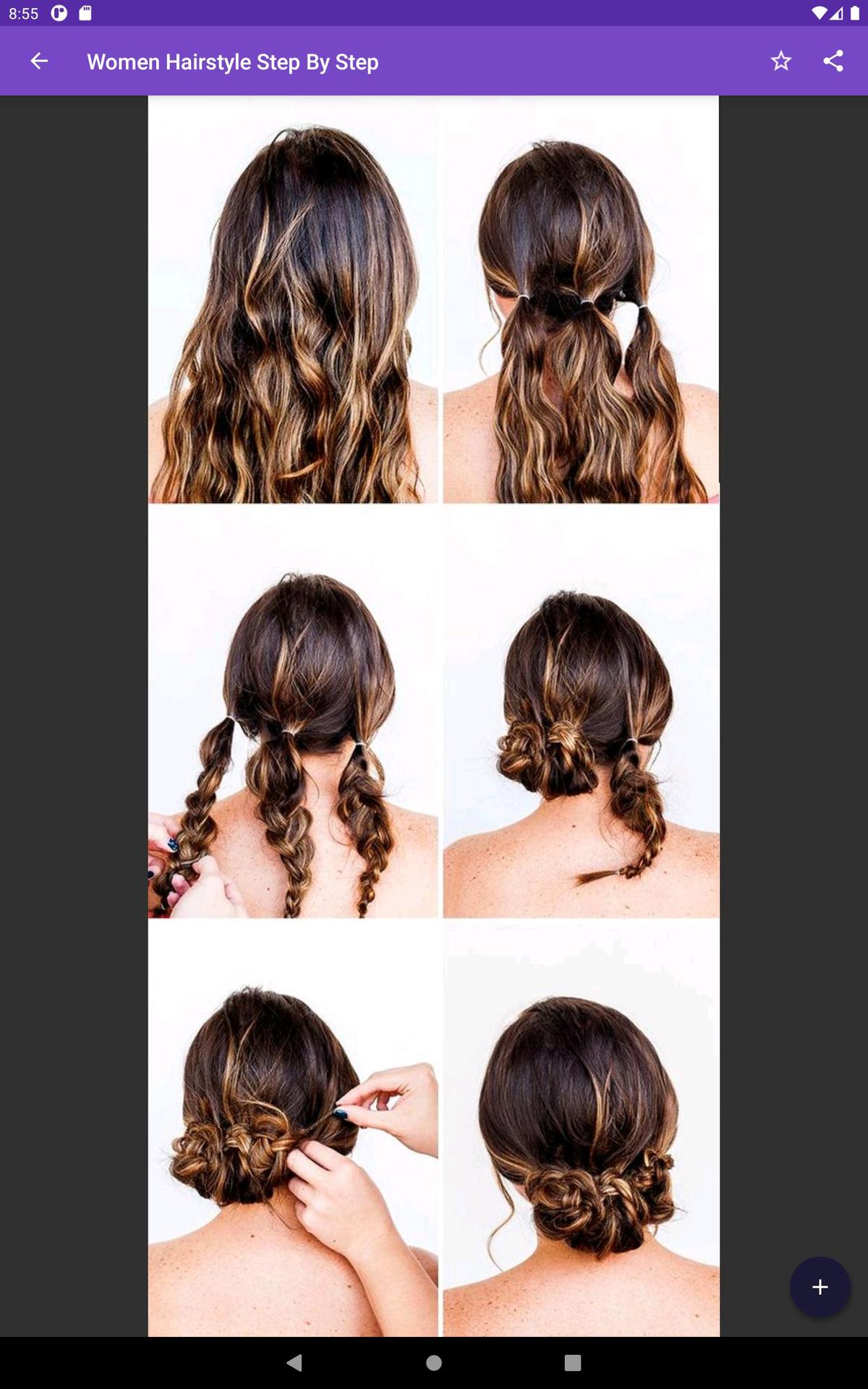This screenshot has height=1389, width=868.
Task: Tap the system back button
Action: [294, 1363]
